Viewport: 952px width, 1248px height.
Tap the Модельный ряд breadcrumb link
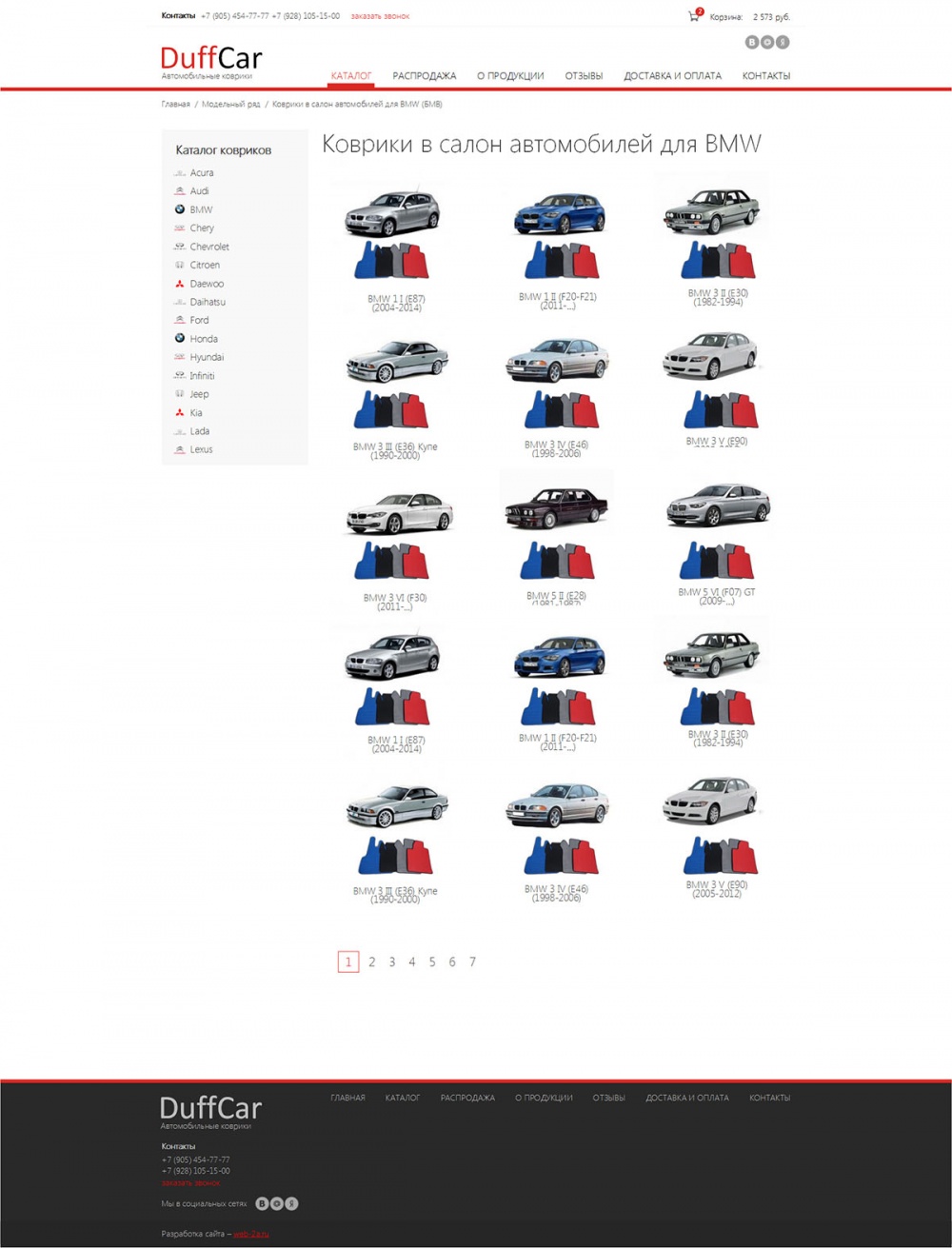tap(230, 104)
